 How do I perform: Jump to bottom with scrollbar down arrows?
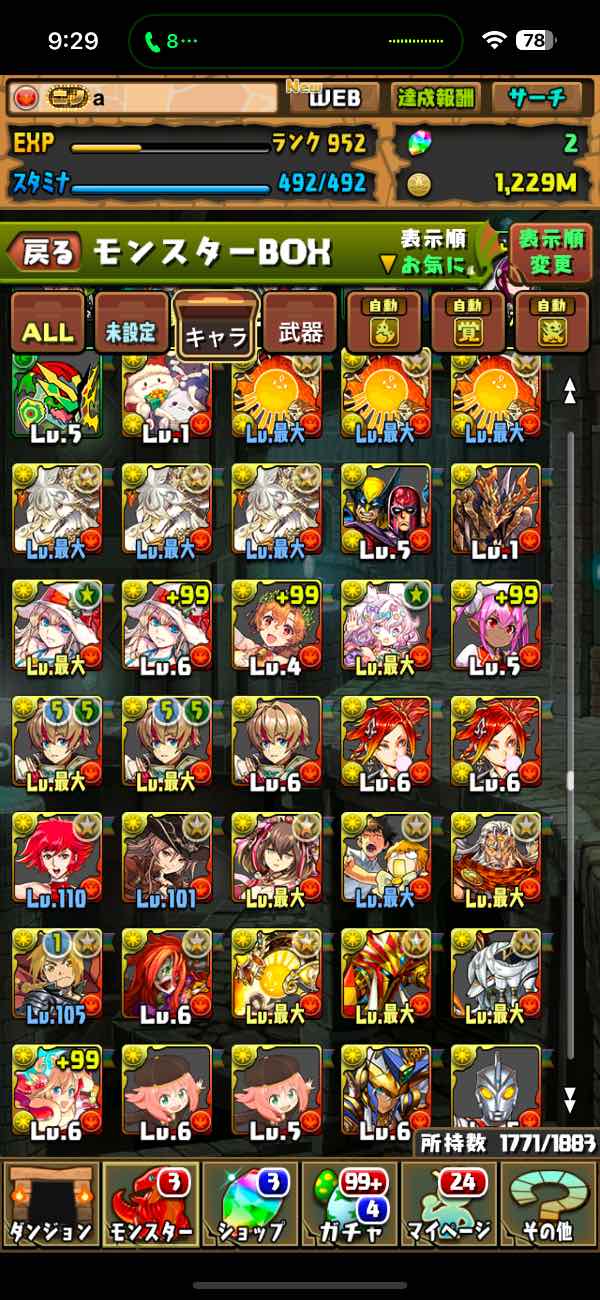[570, 1100]
